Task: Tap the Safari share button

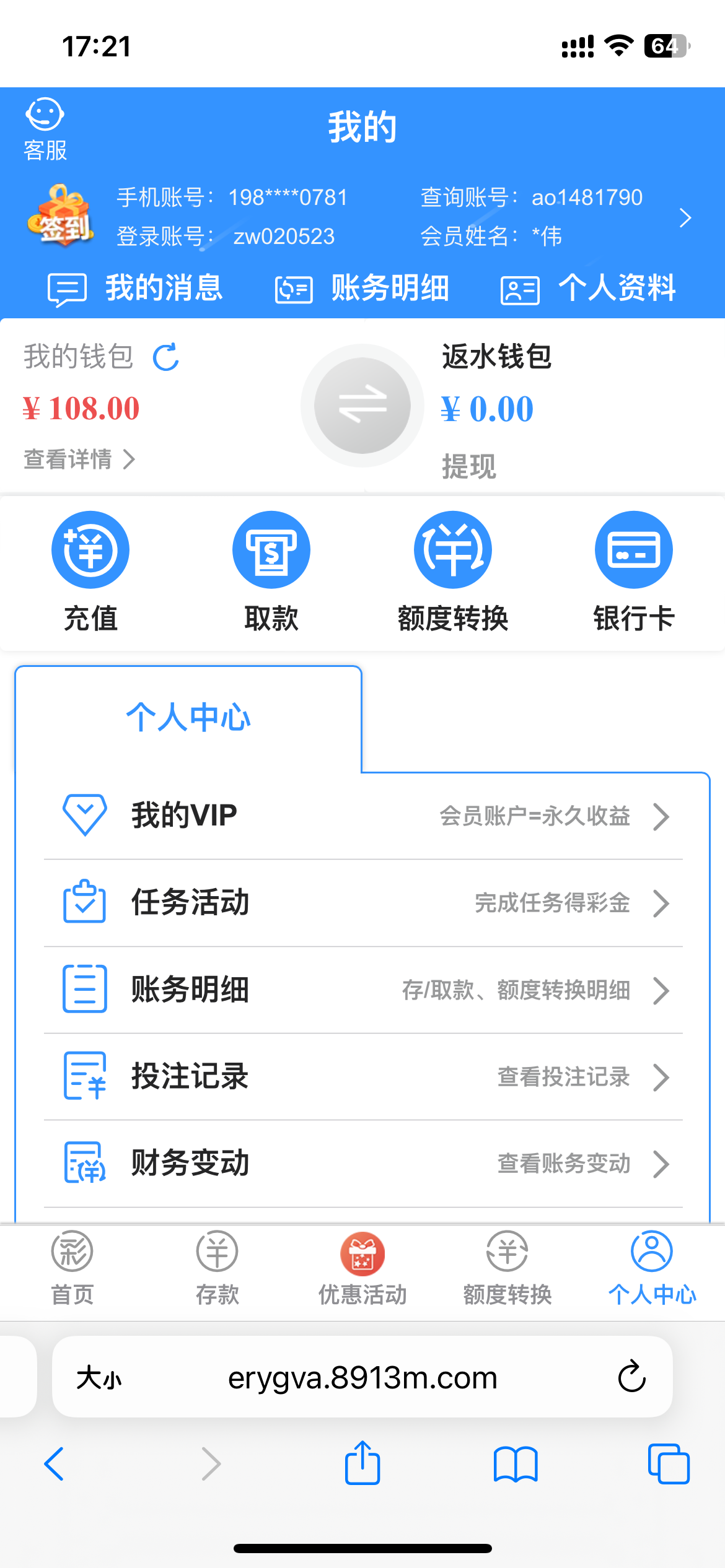Action: [x=362, y=1464]
